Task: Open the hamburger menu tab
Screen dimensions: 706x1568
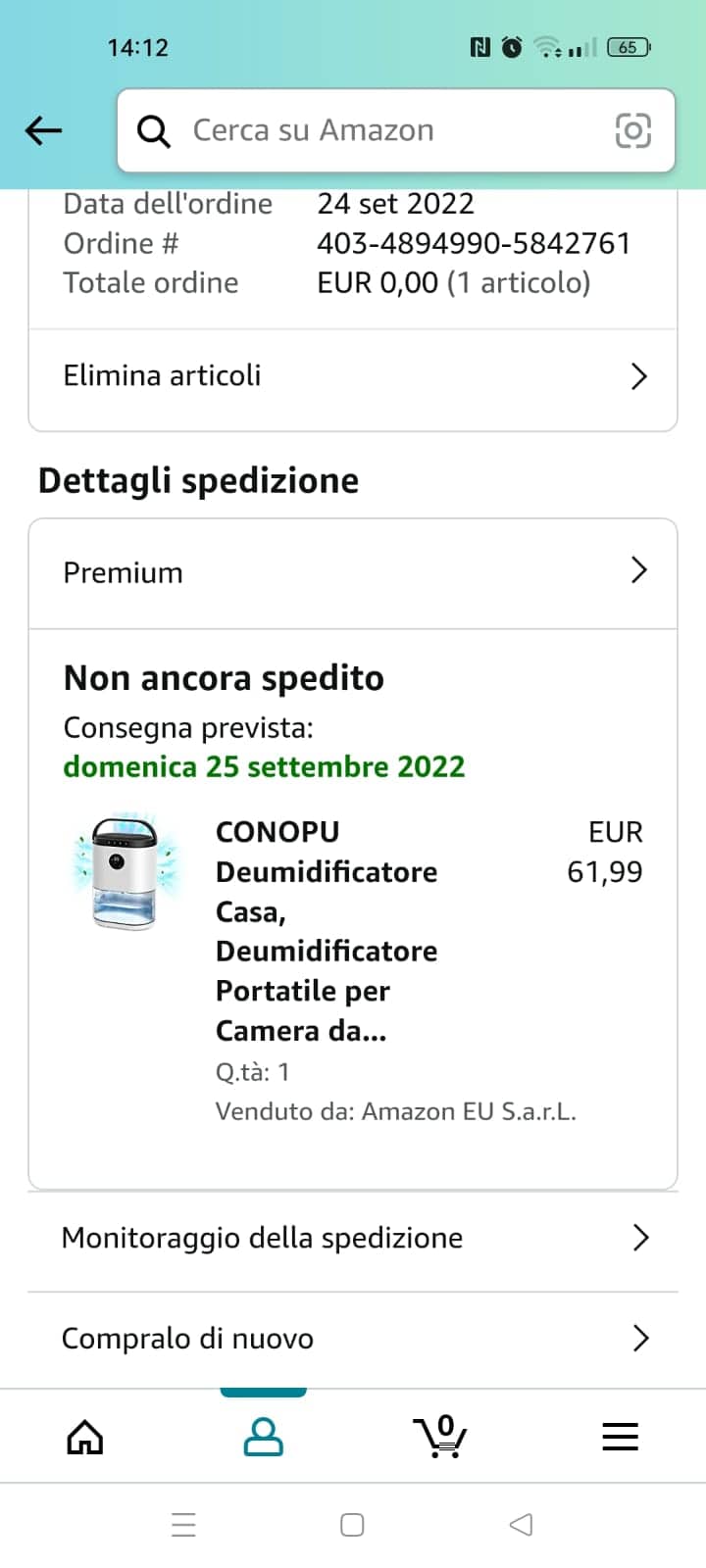Action: coord(620,1438)
